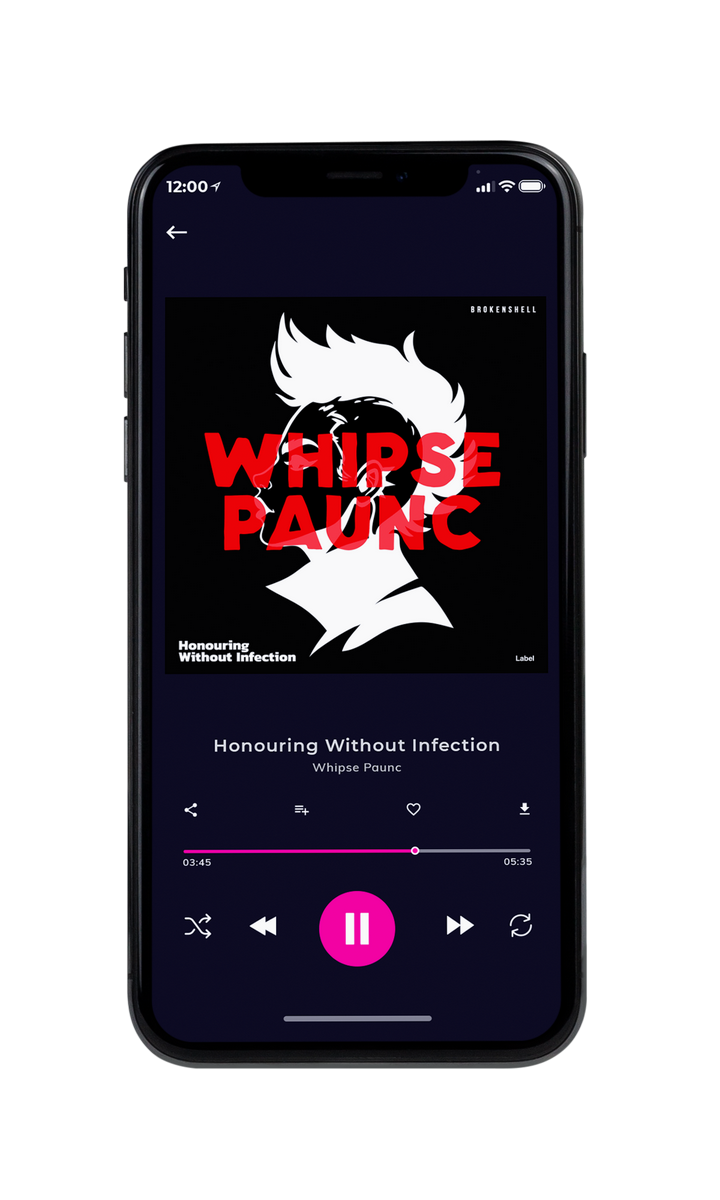Open the Whipse Paunc album artwork
Viewport: 720px width, 1200px height.
tap(356, 485)
